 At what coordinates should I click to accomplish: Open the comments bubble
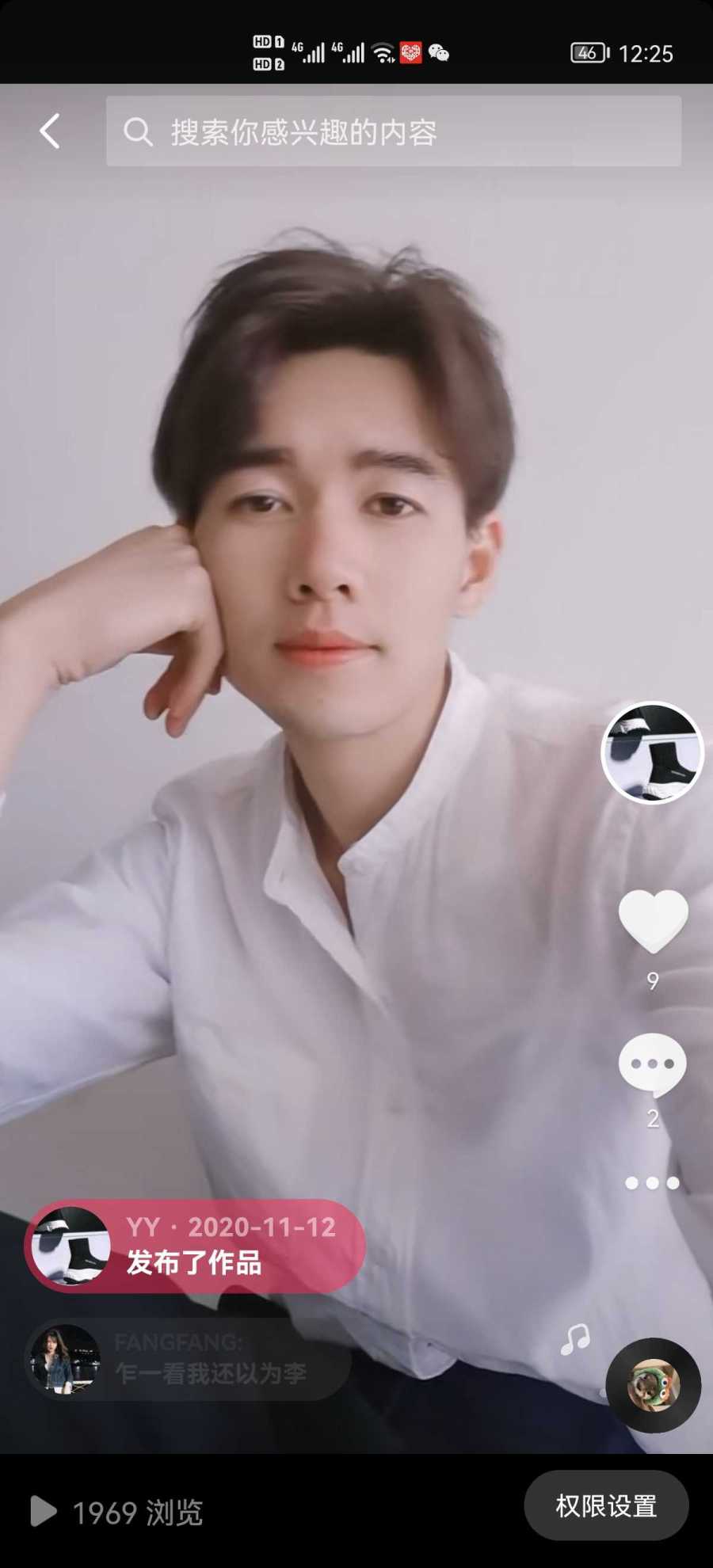653,1064
